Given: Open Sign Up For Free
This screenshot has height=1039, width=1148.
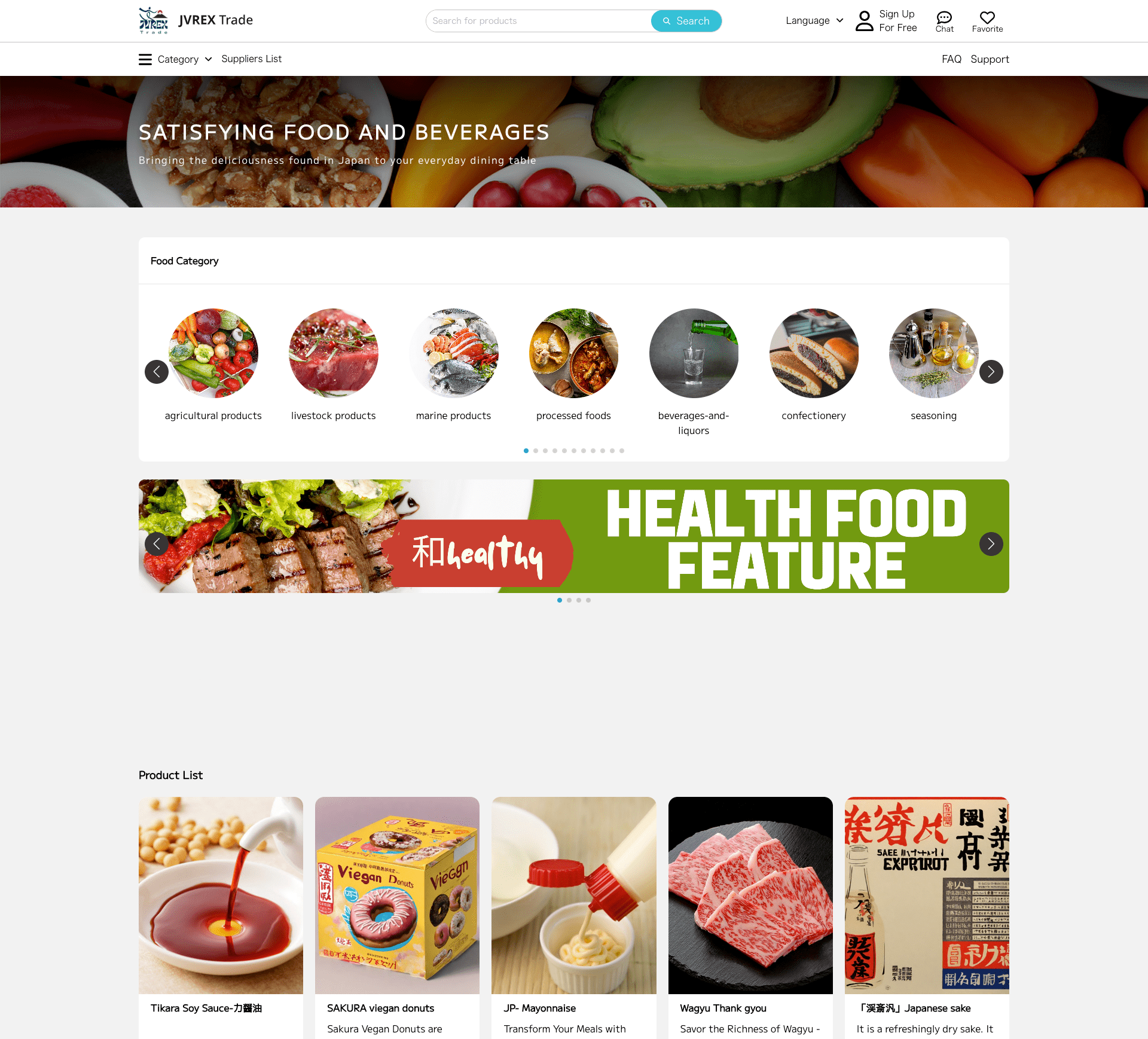Looking at the screenshot, I should pos(886,21).
